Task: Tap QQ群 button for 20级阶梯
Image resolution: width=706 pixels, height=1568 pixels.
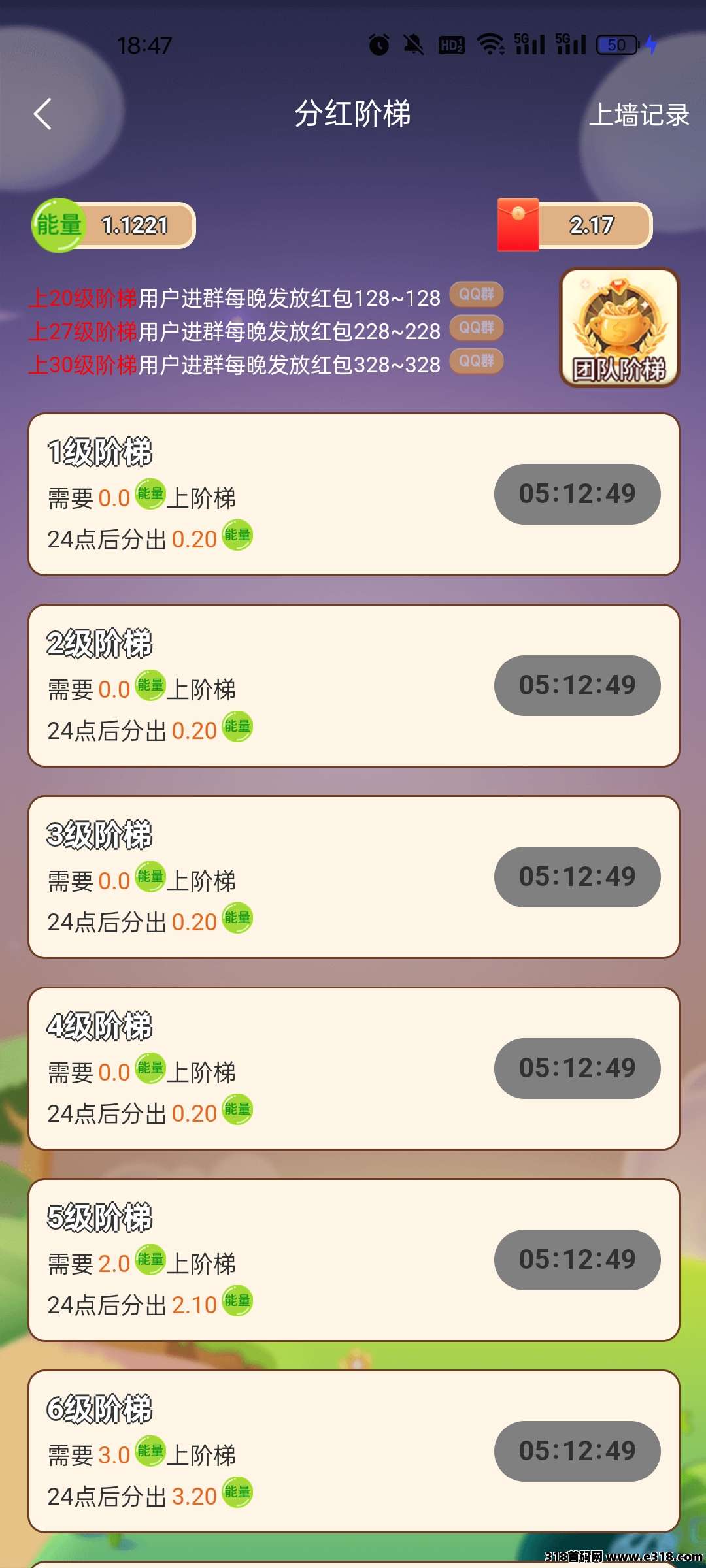Action: [x=477, y=295]
